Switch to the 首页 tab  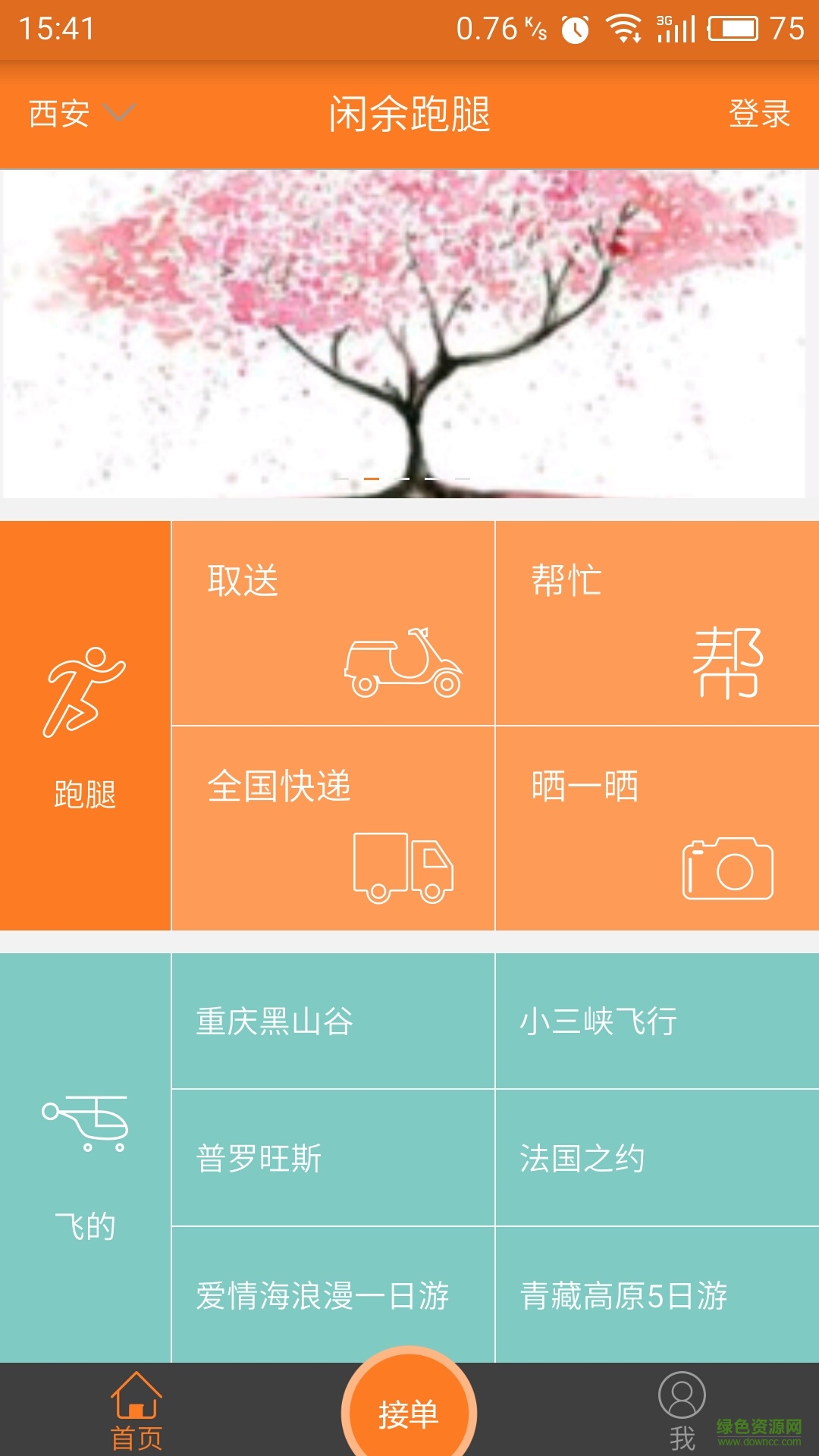pos(138,1410)
